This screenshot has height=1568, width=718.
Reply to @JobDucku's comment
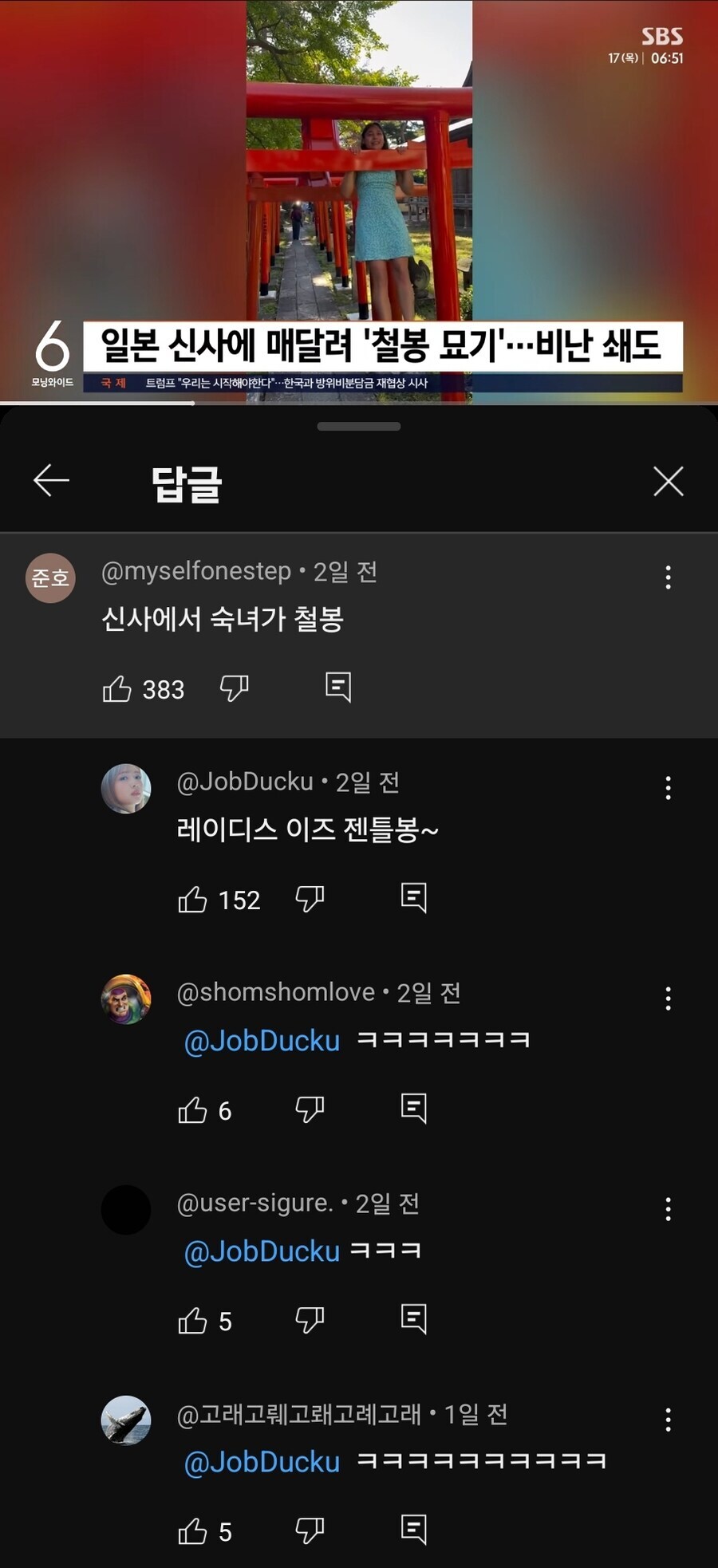(x=413, y=898)
